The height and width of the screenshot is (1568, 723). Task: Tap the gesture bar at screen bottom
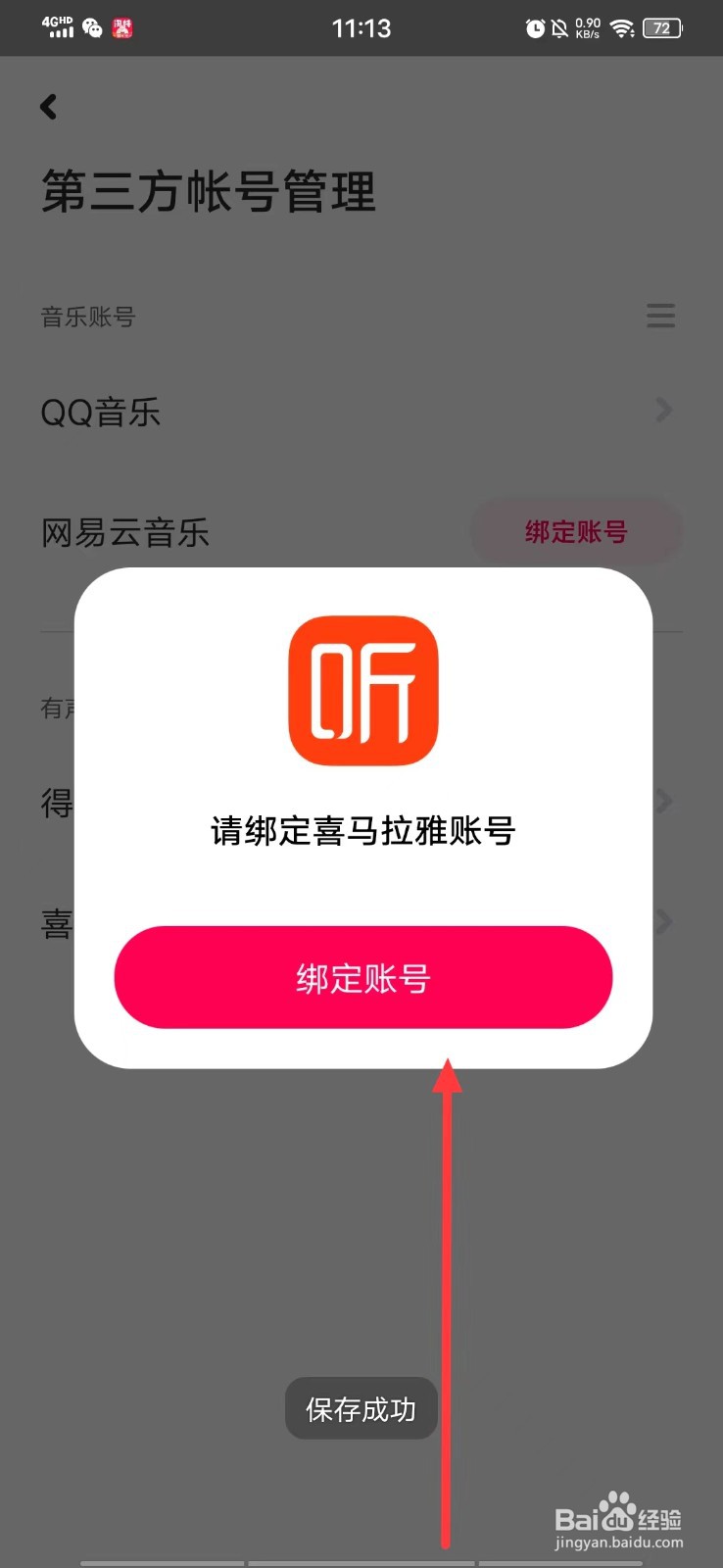[361, 1560]
